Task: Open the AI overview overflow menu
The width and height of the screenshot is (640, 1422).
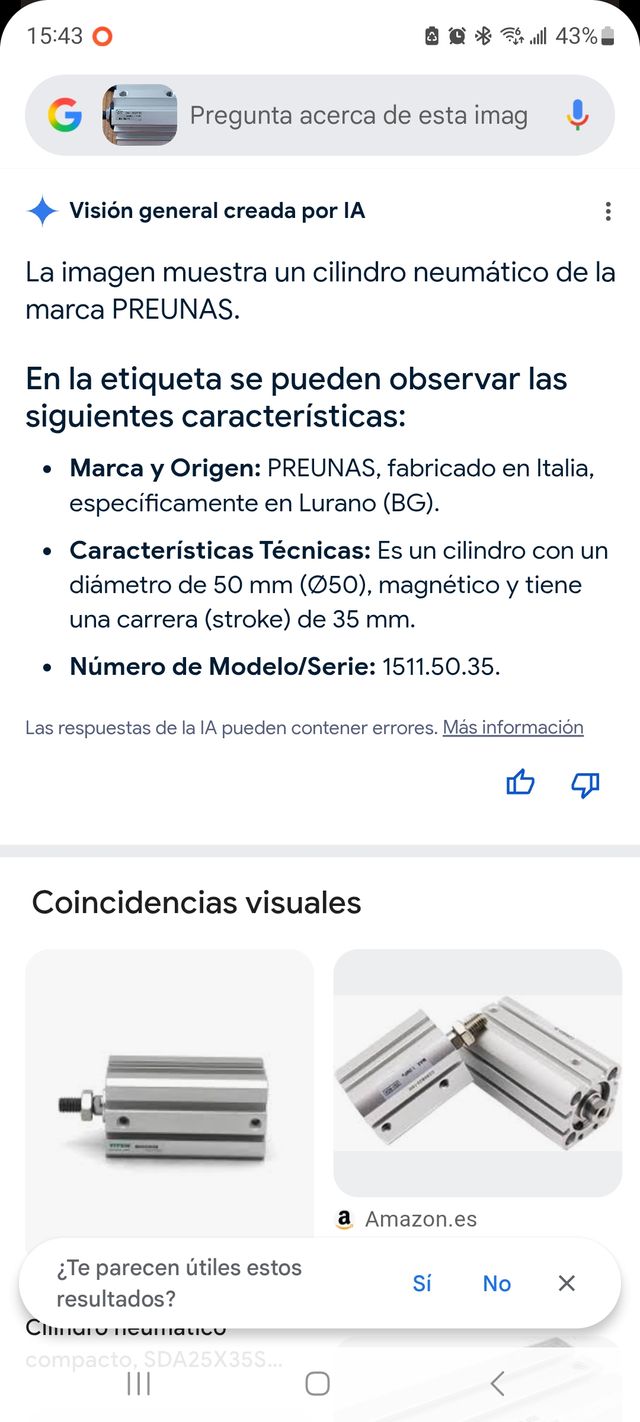Action: [607, 212]
